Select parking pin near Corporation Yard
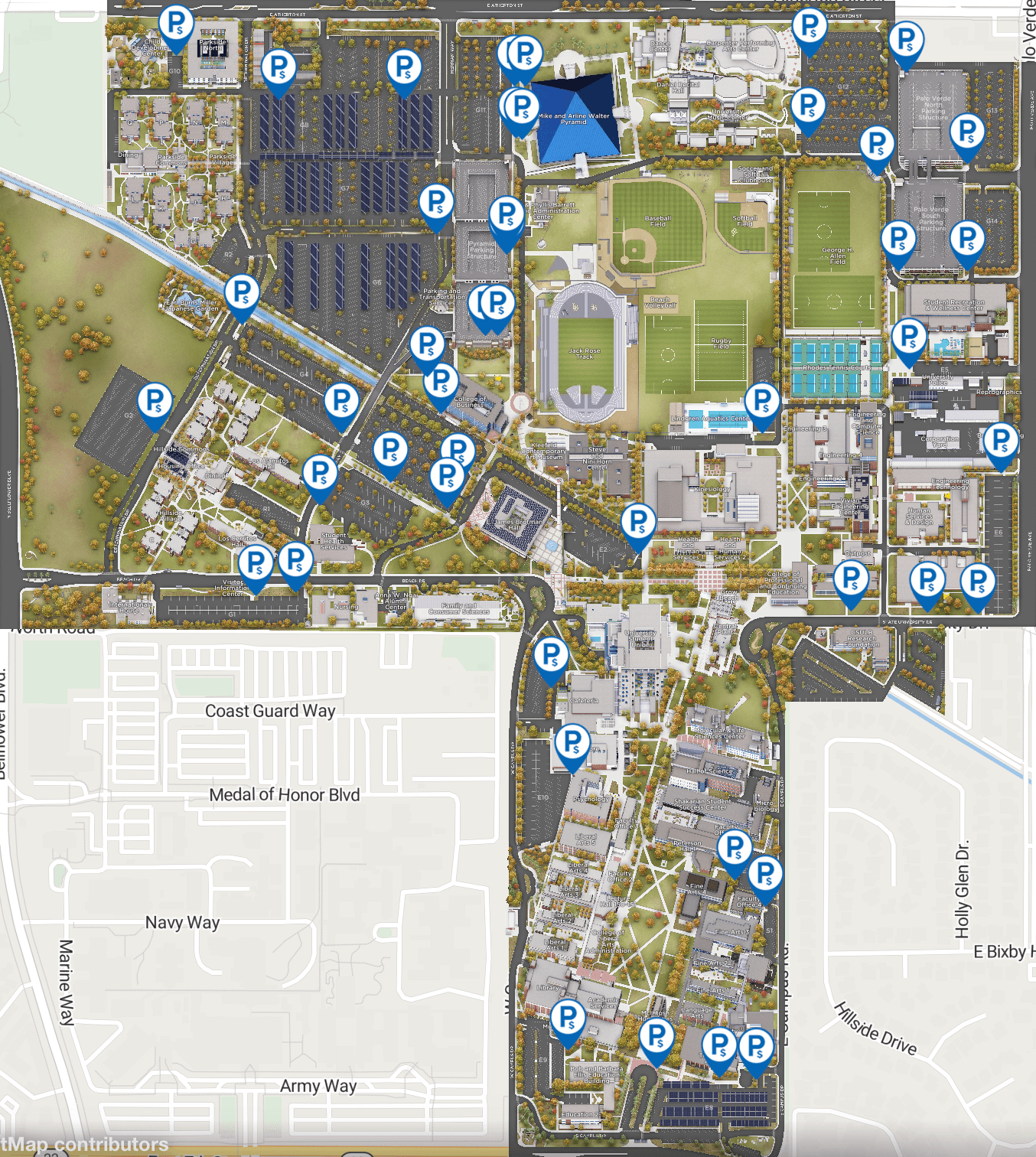This screenshot has height=1157, width=1036. click(x=1000, y=442)
